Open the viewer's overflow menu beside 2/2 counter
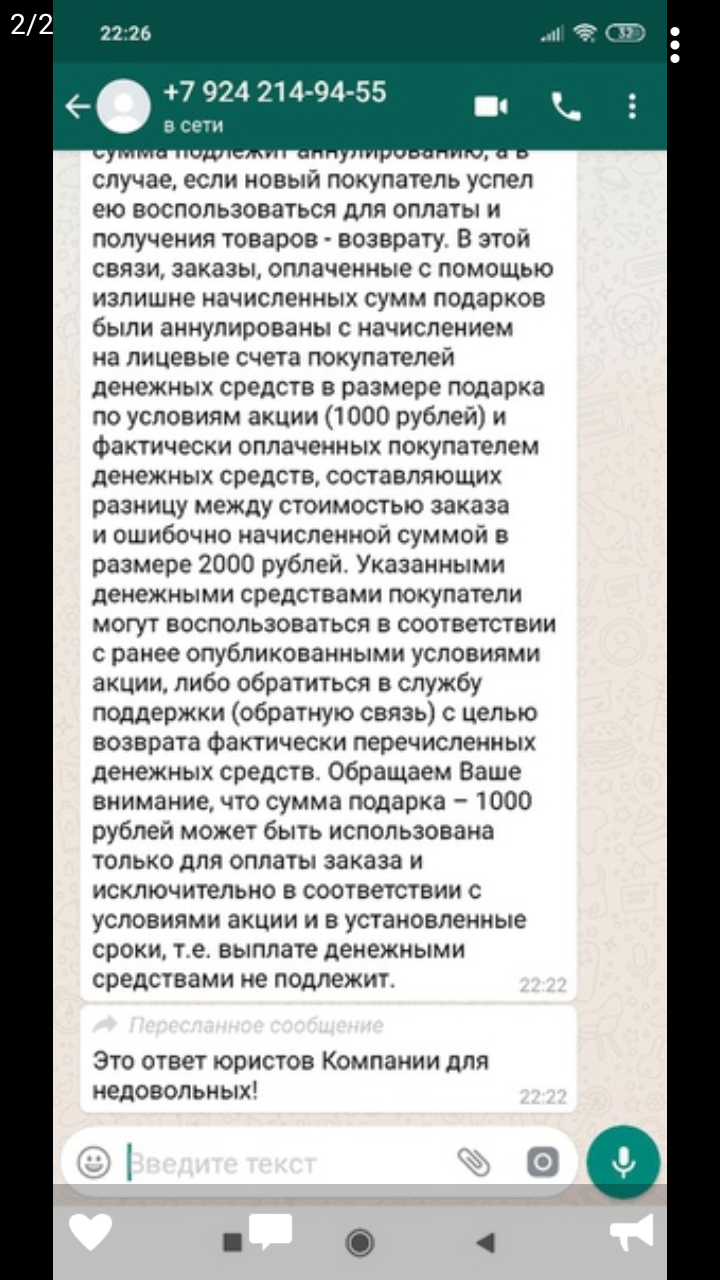Image resolution: width=720 pixels, height=1280 pixels. (676, 45)
